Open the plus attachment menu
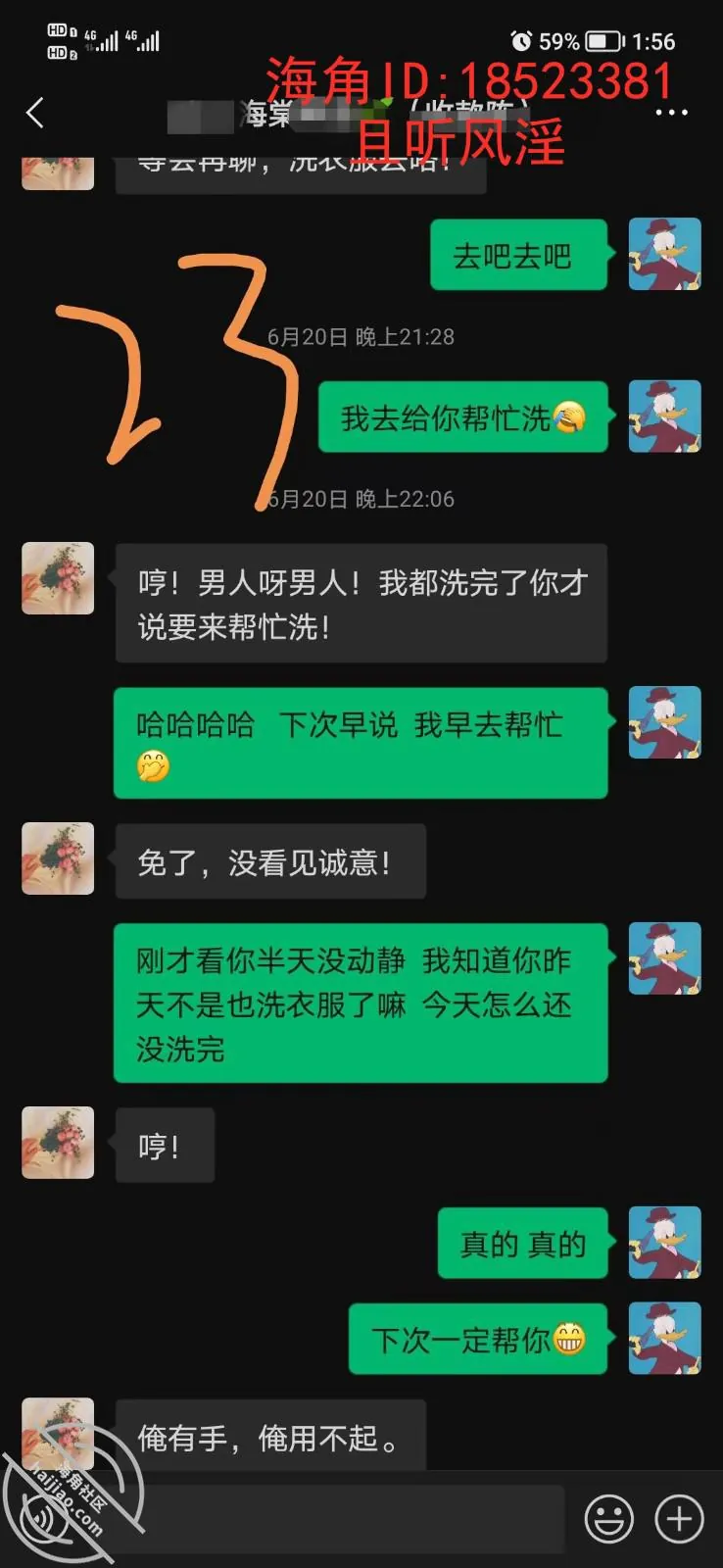This screenshot has width=723, height=1568. (679, 1519)
